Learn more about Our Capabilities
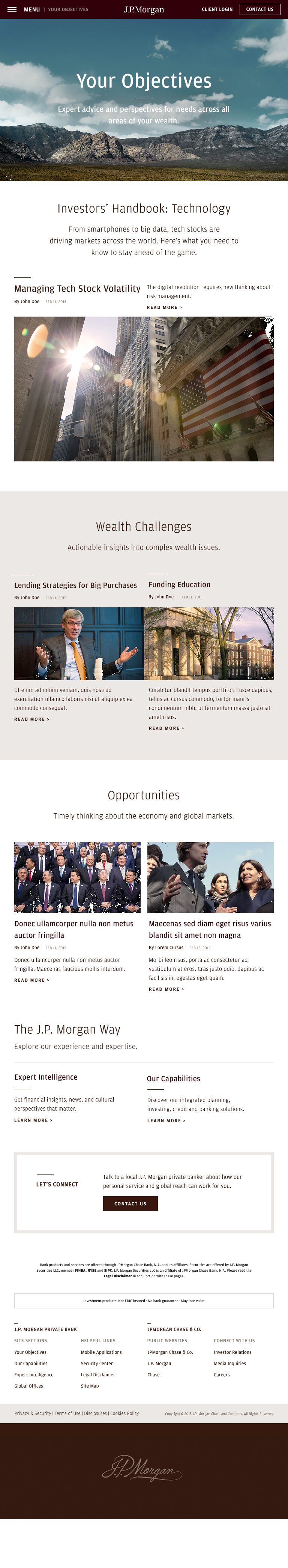The width and height of the screenshot is (288, 1568). click(166, 1120)
